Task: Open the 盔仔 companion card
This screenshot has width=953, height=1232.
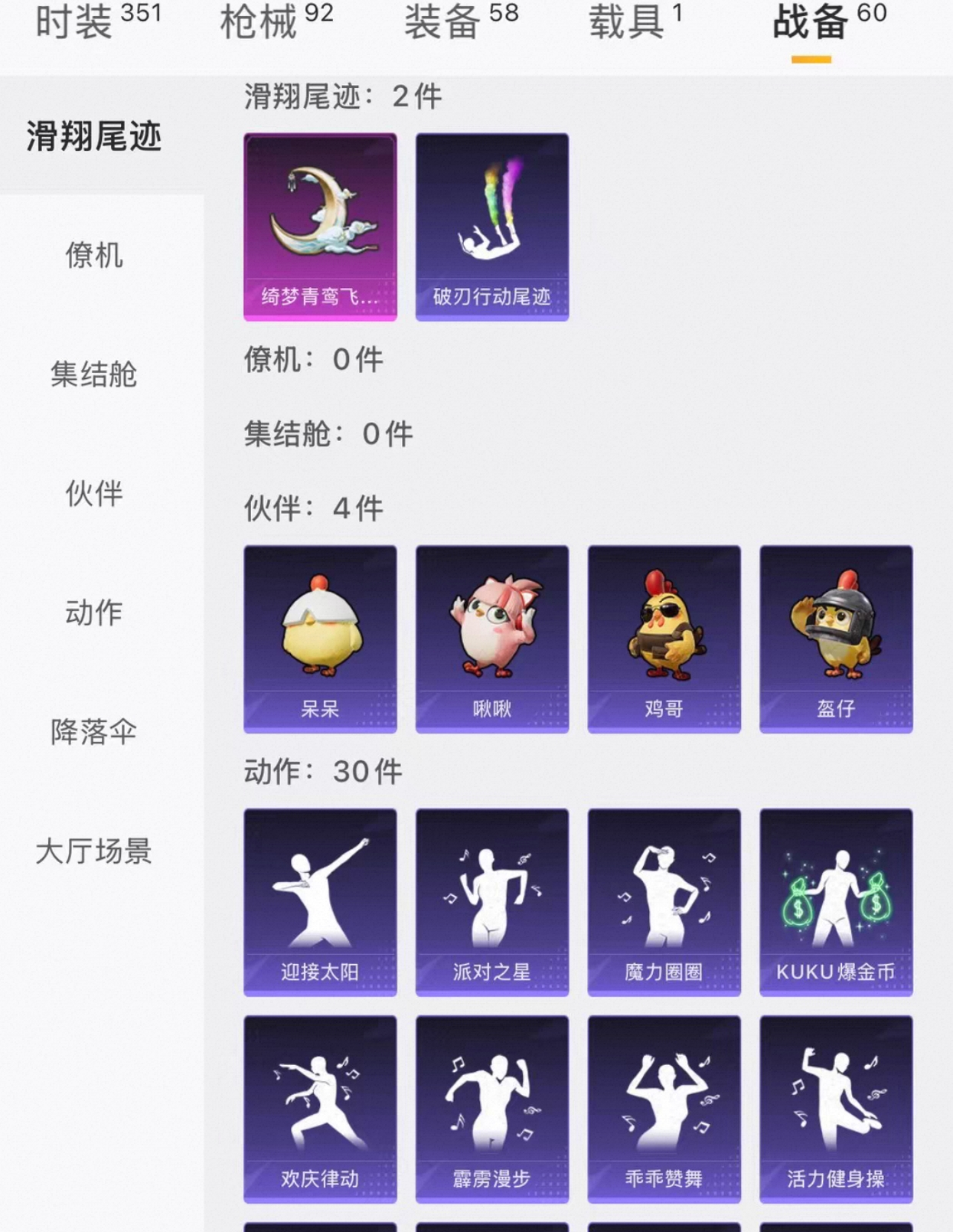Action: tap(836, 639)
